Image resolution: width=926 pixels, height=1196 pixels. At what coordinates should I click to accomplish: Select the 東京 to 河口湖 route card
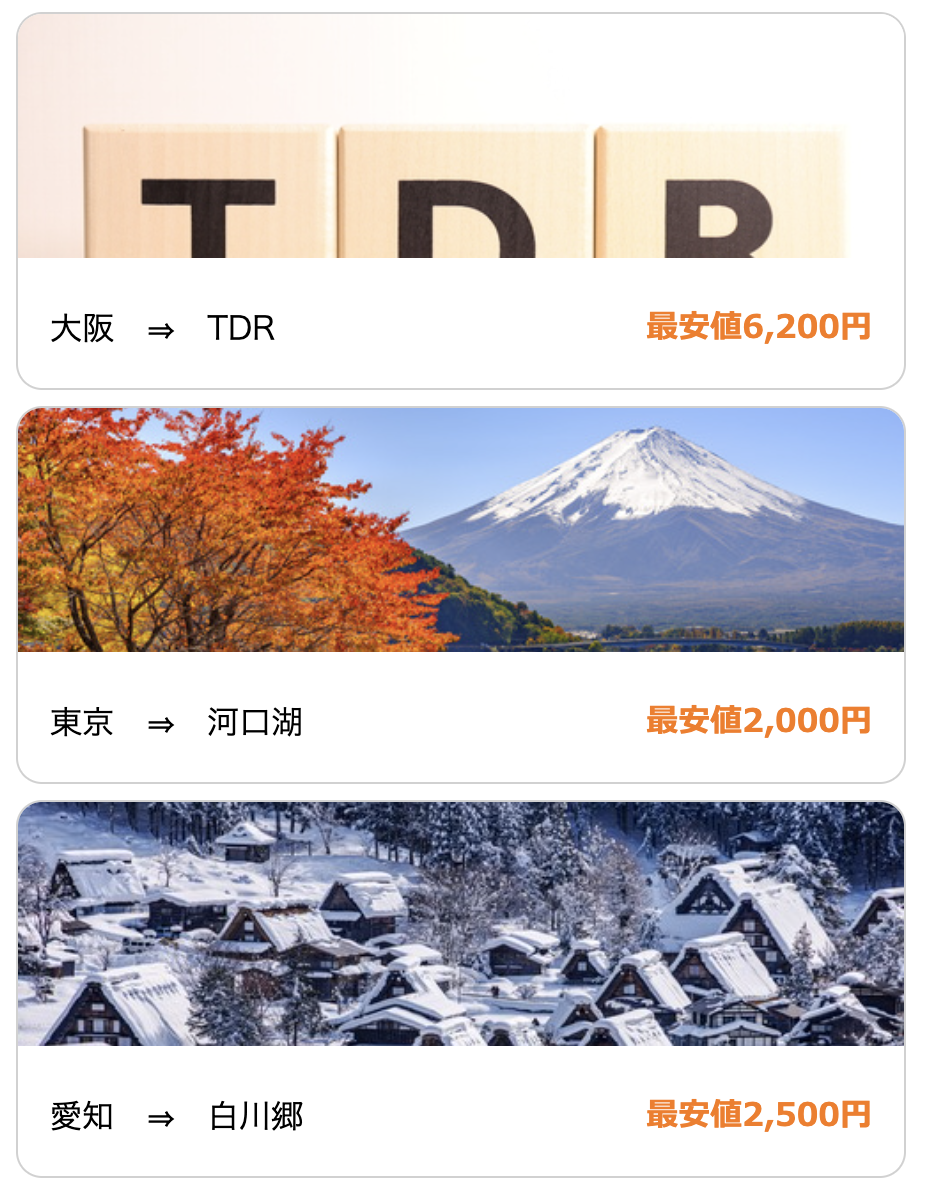pos(461,595)
